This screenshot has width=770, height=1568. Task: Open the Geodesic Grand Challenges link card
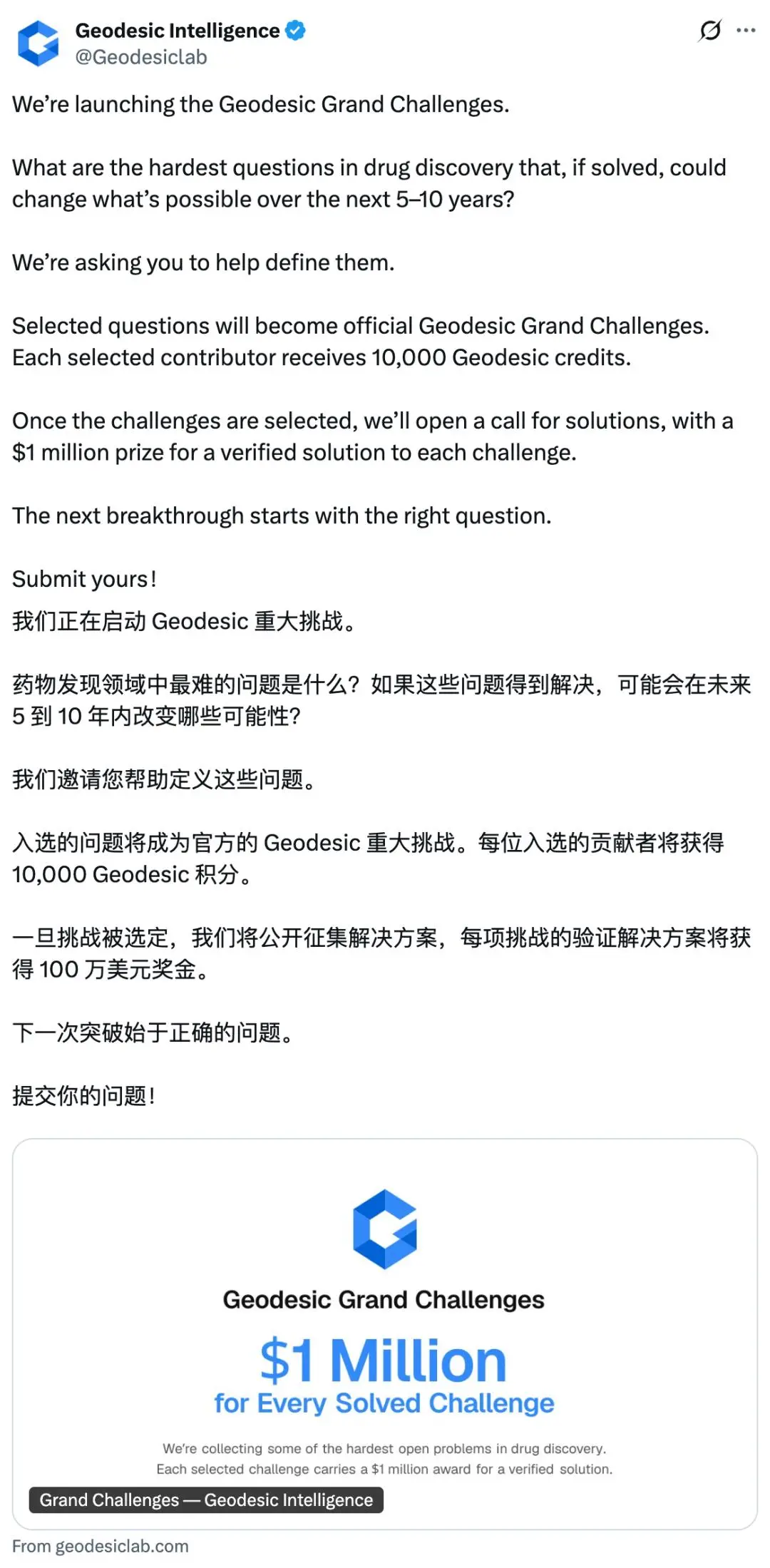pyautogui.click(x=385, y=1334)
